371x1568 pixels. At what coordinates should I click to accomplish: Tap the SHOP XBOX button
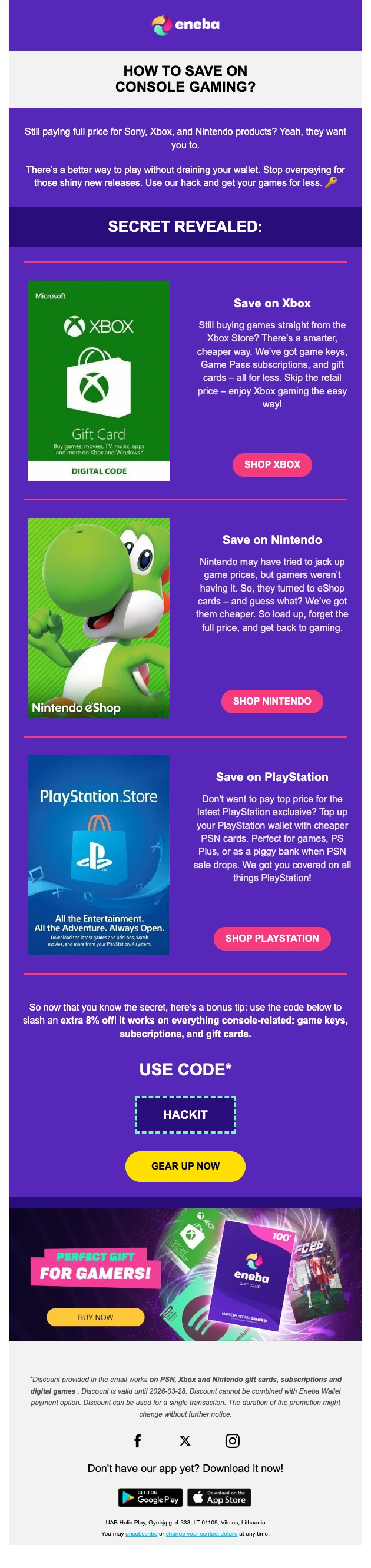click(x=271, y=464)
